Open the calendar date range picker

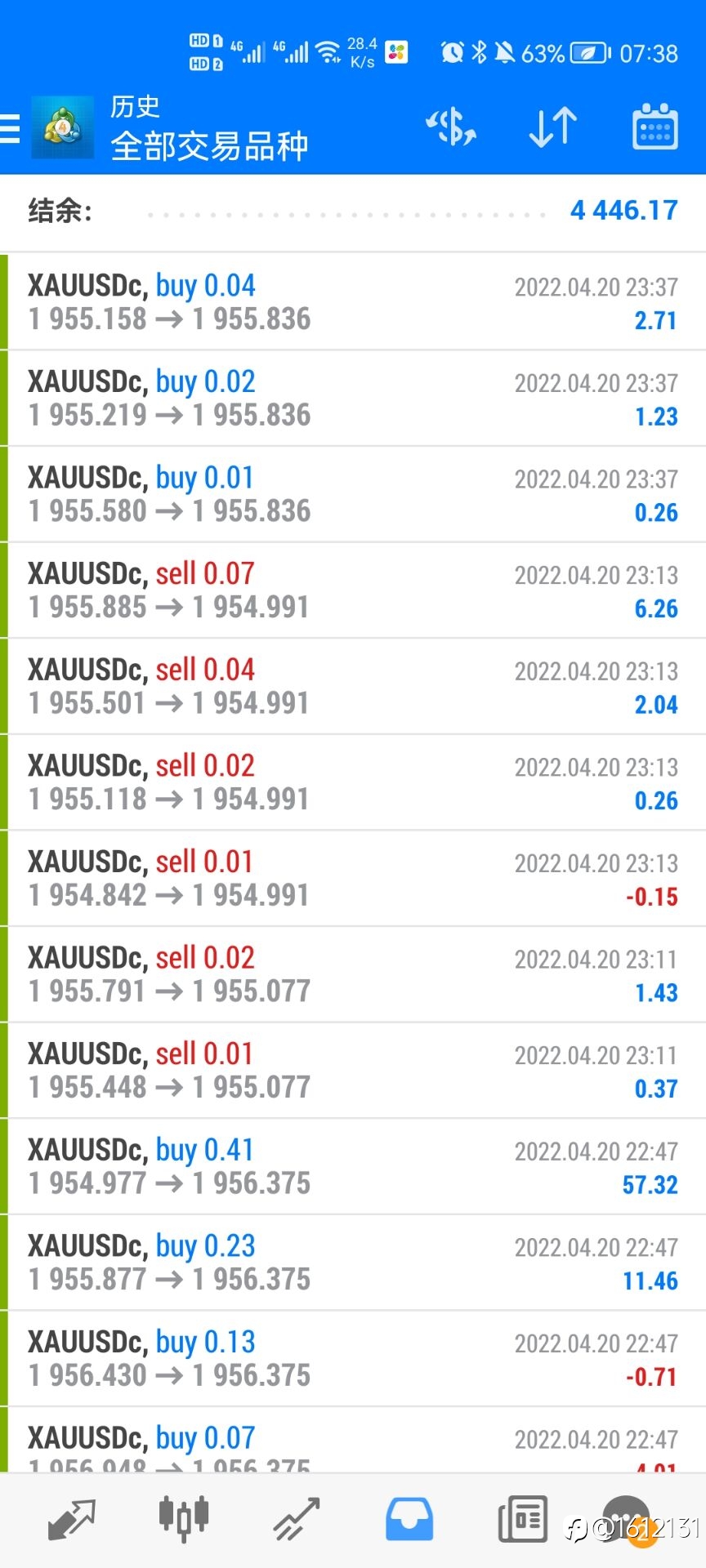[x=655, y=127]
